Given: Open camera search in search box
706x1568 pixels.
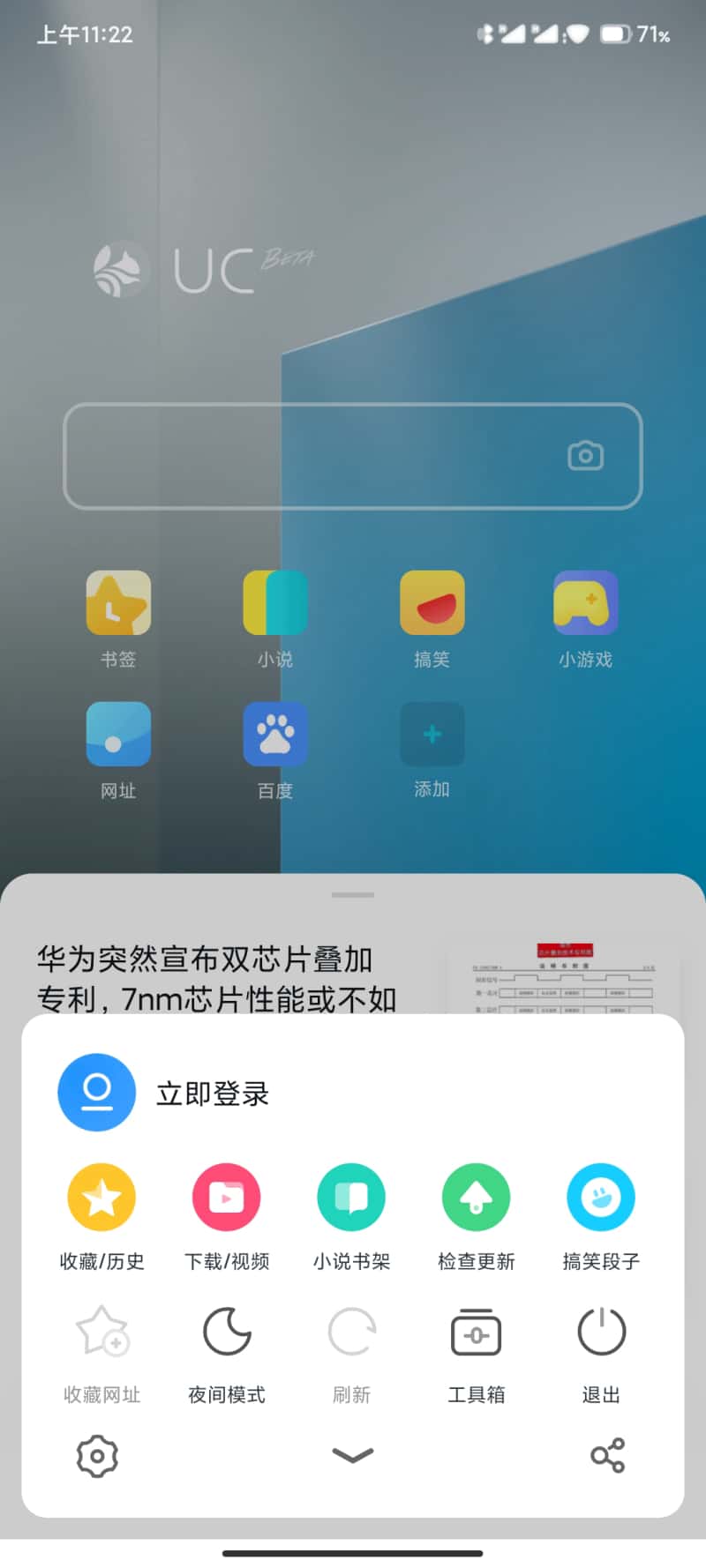Looking at the screenshot, I should [x=585, y=455].
